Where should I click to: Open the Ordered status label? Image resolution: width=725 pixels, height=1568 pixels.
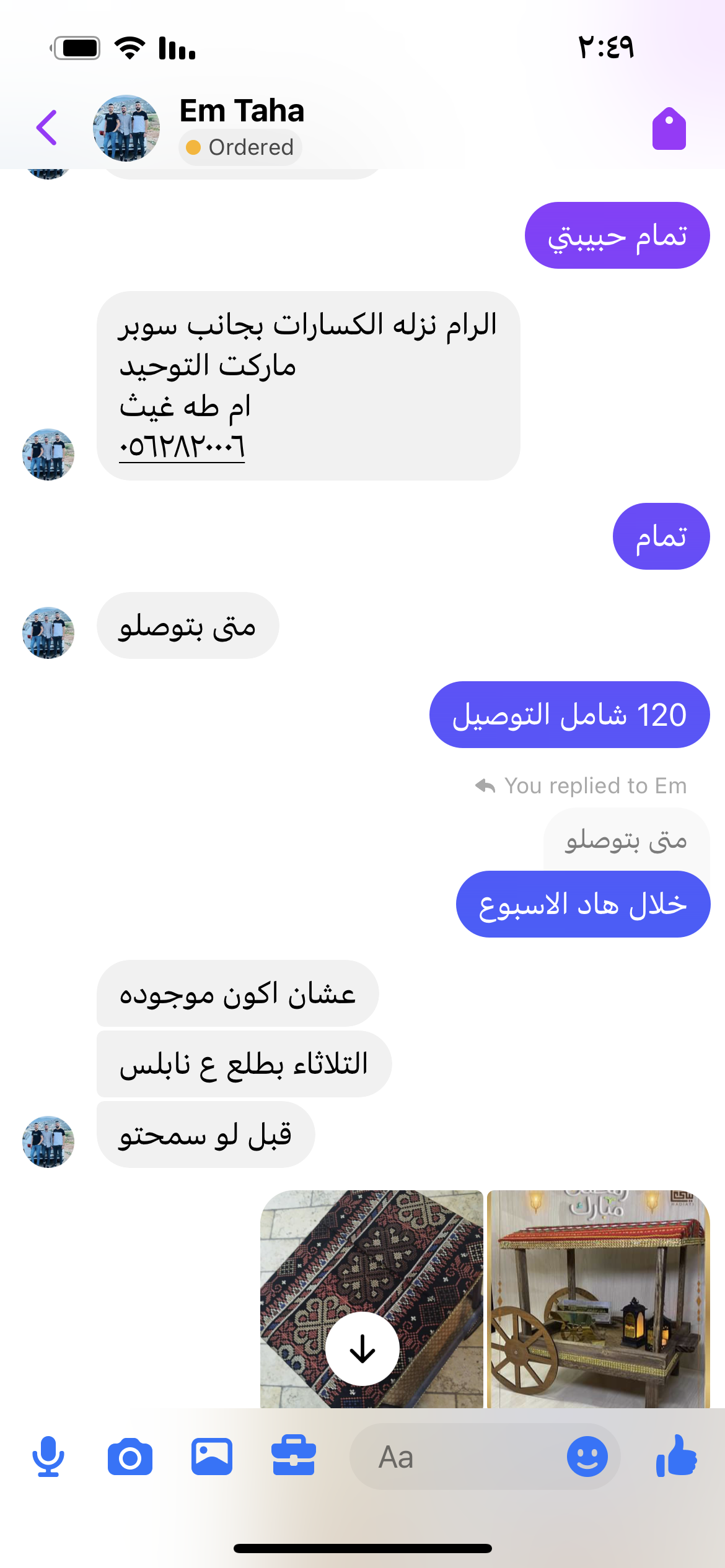(x=240, y=147)
